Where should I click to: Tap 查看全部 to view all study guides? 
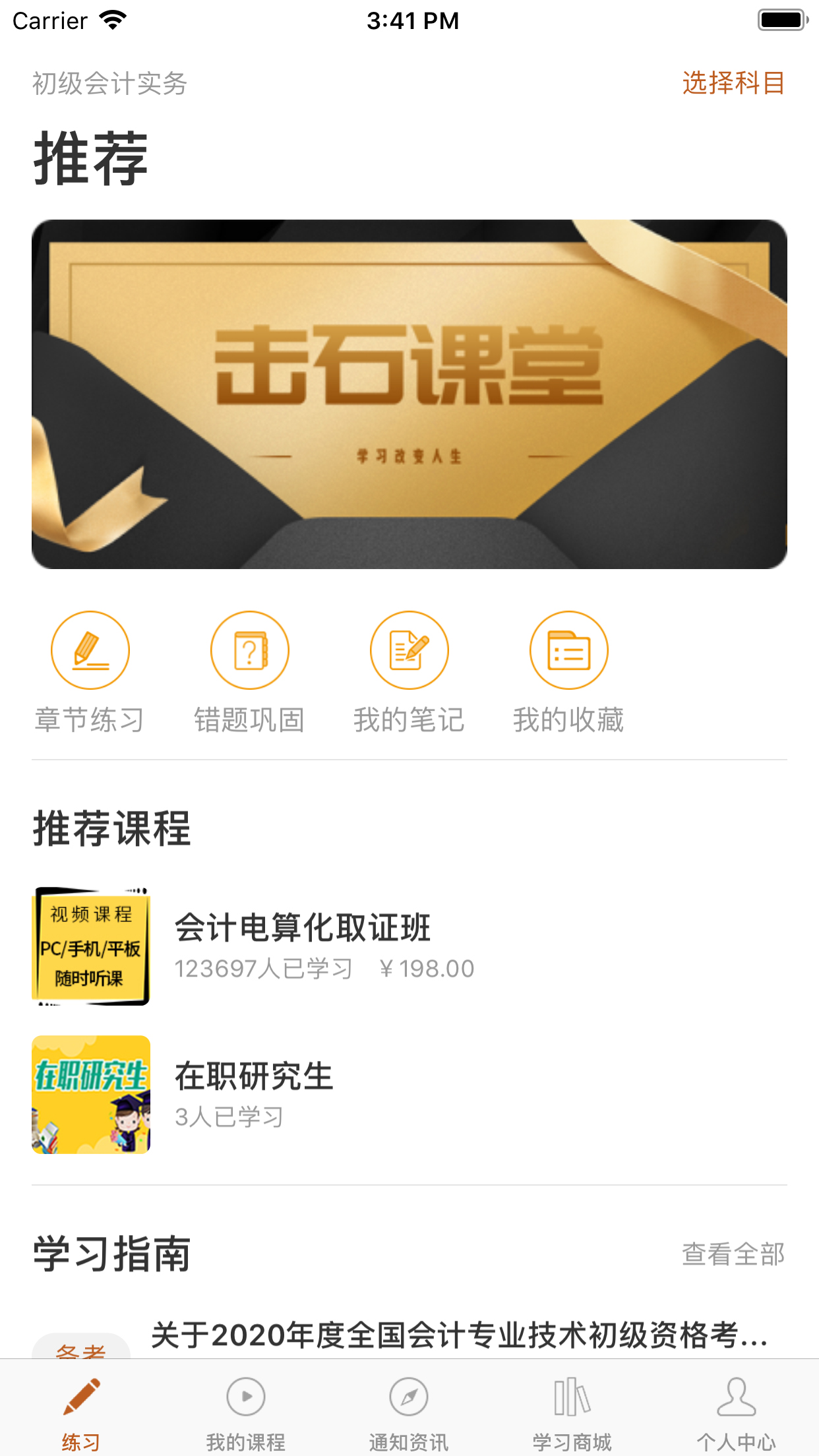[733, 1255]
